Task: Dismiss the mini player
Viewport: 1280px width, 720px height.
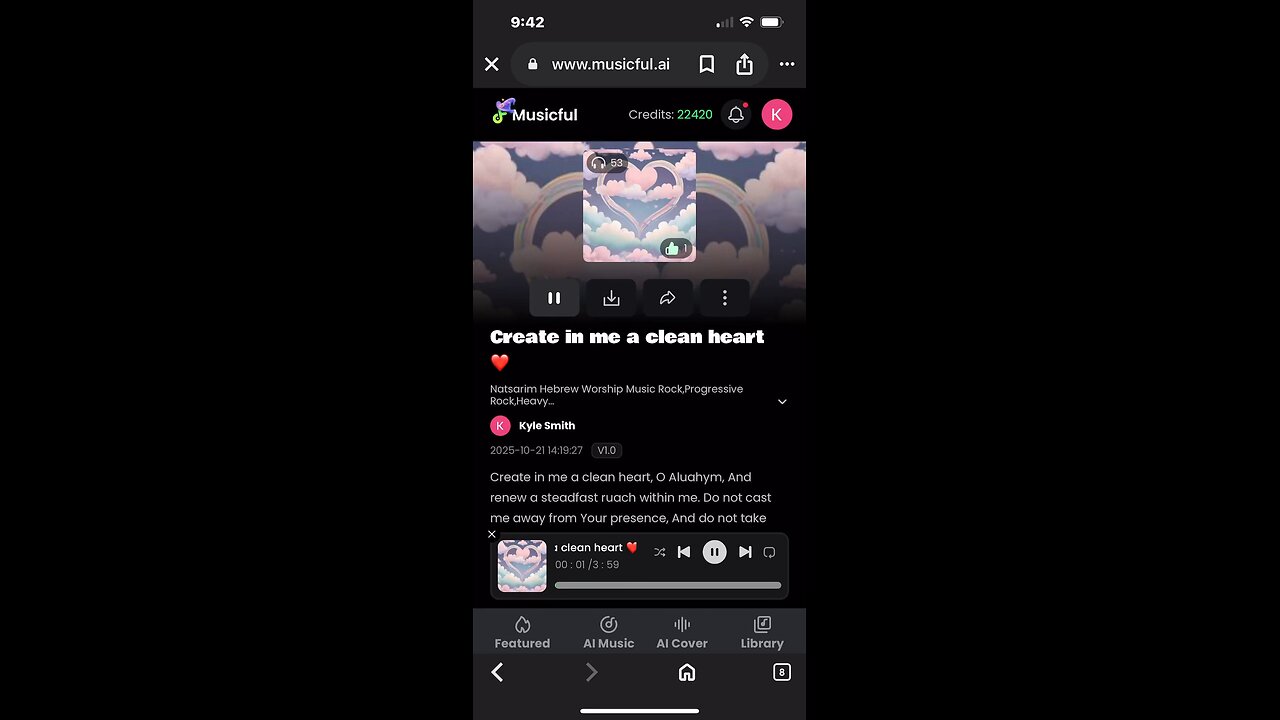Action: click(492, 534)
